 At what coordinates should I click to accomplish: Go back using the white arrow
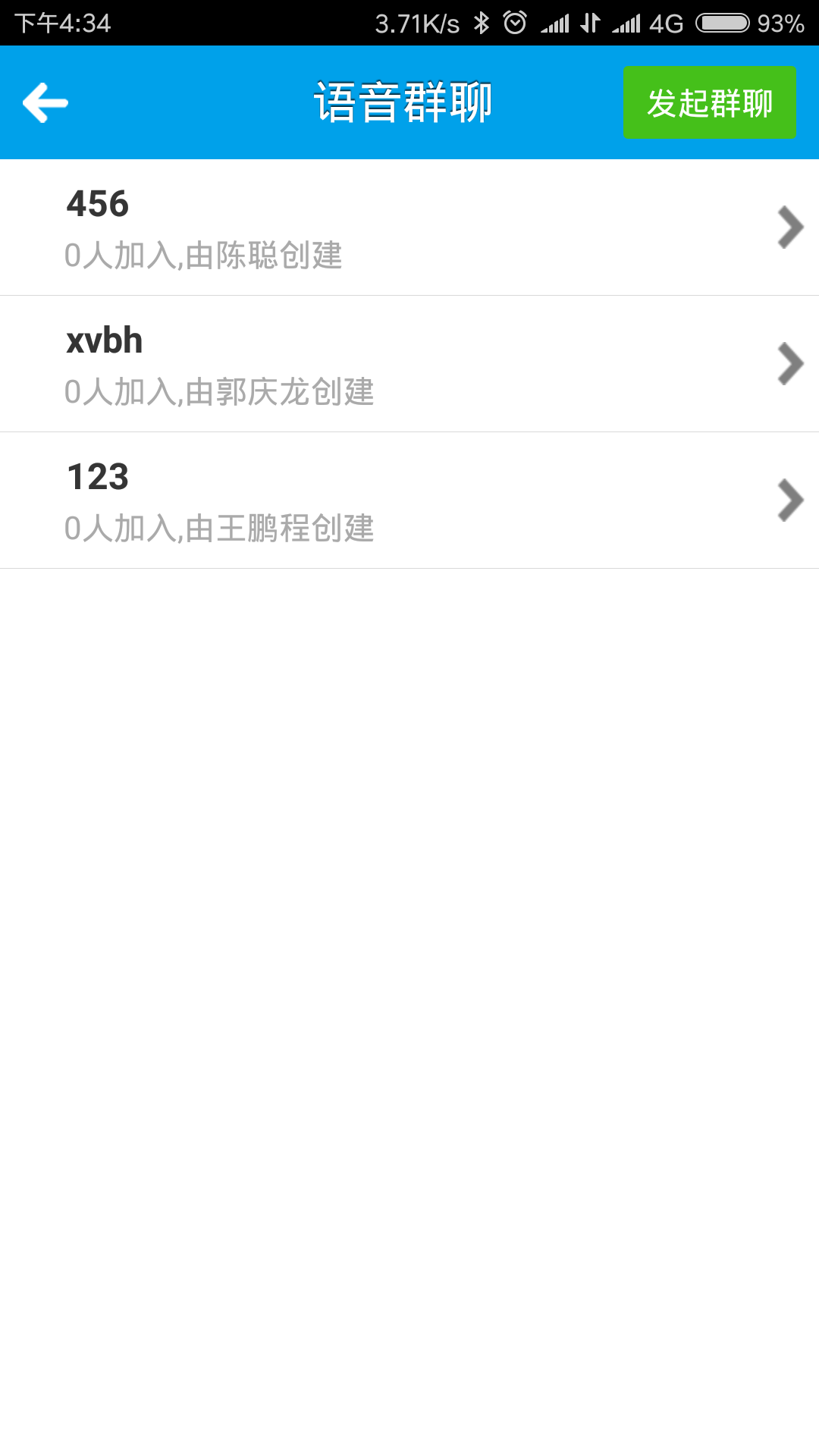pyautogui.click(x=45, y=102)
